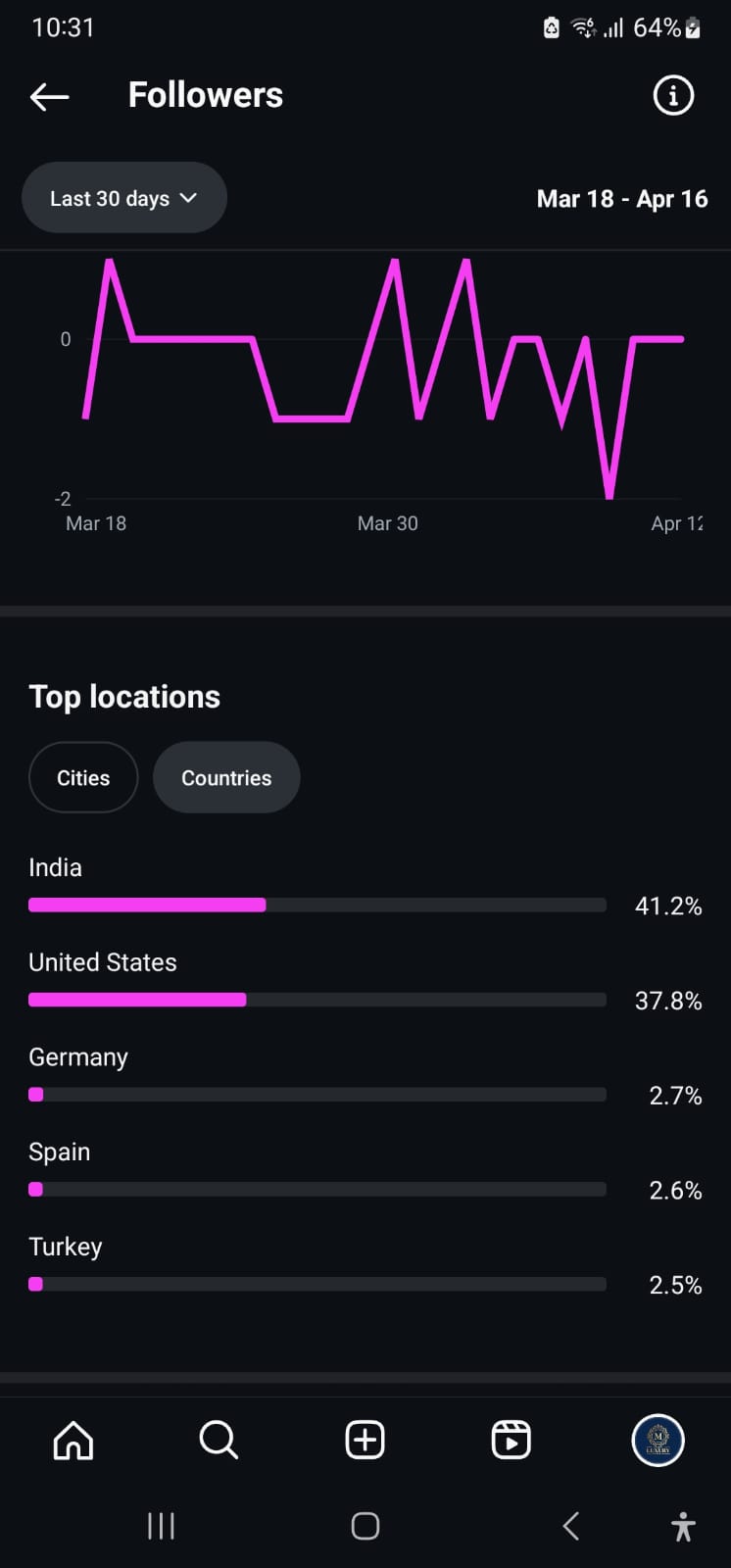
Task: Go to the Home feed tab
Action: 73,1441
